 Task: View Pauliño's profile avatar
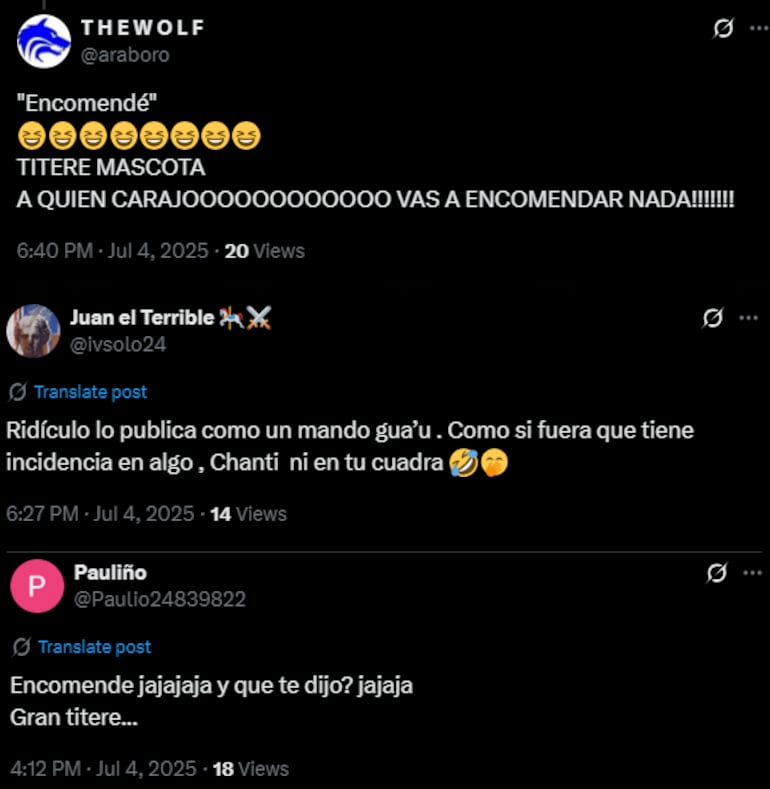[x=37, y=586]
